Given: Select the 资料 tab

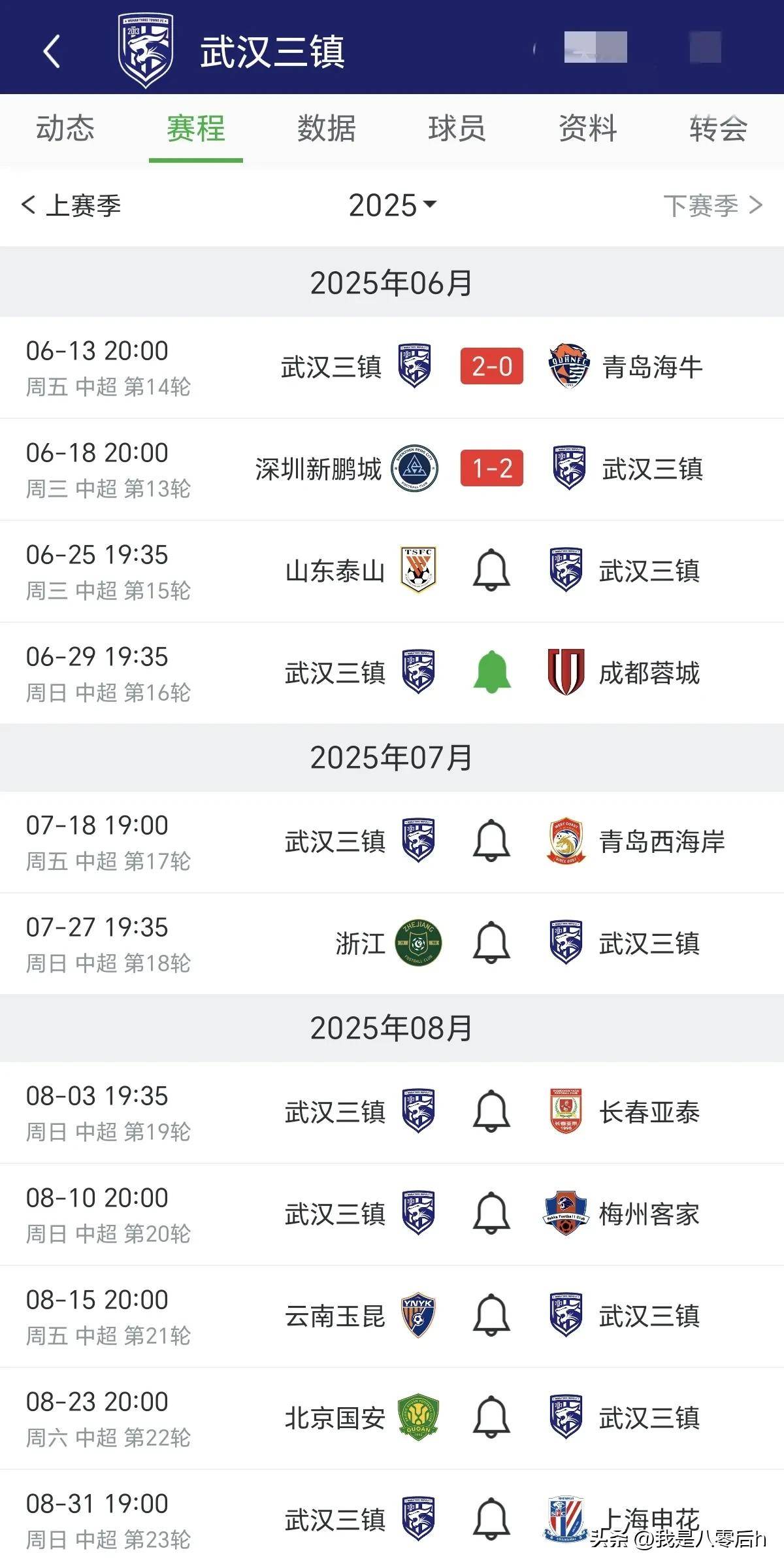Looking at the screenshot, I should [587, 128].
